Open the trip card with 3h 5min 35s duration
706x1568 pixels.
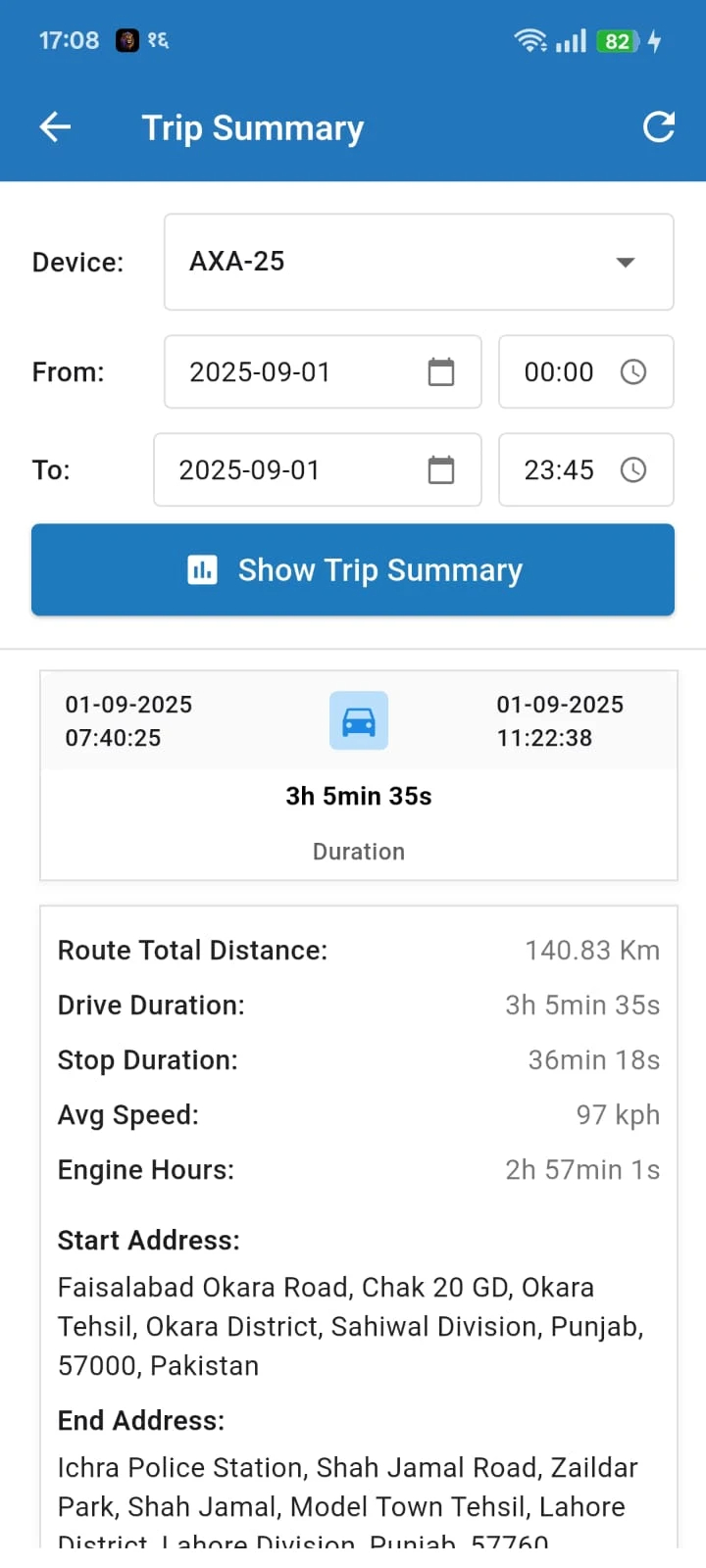[358, 775]
